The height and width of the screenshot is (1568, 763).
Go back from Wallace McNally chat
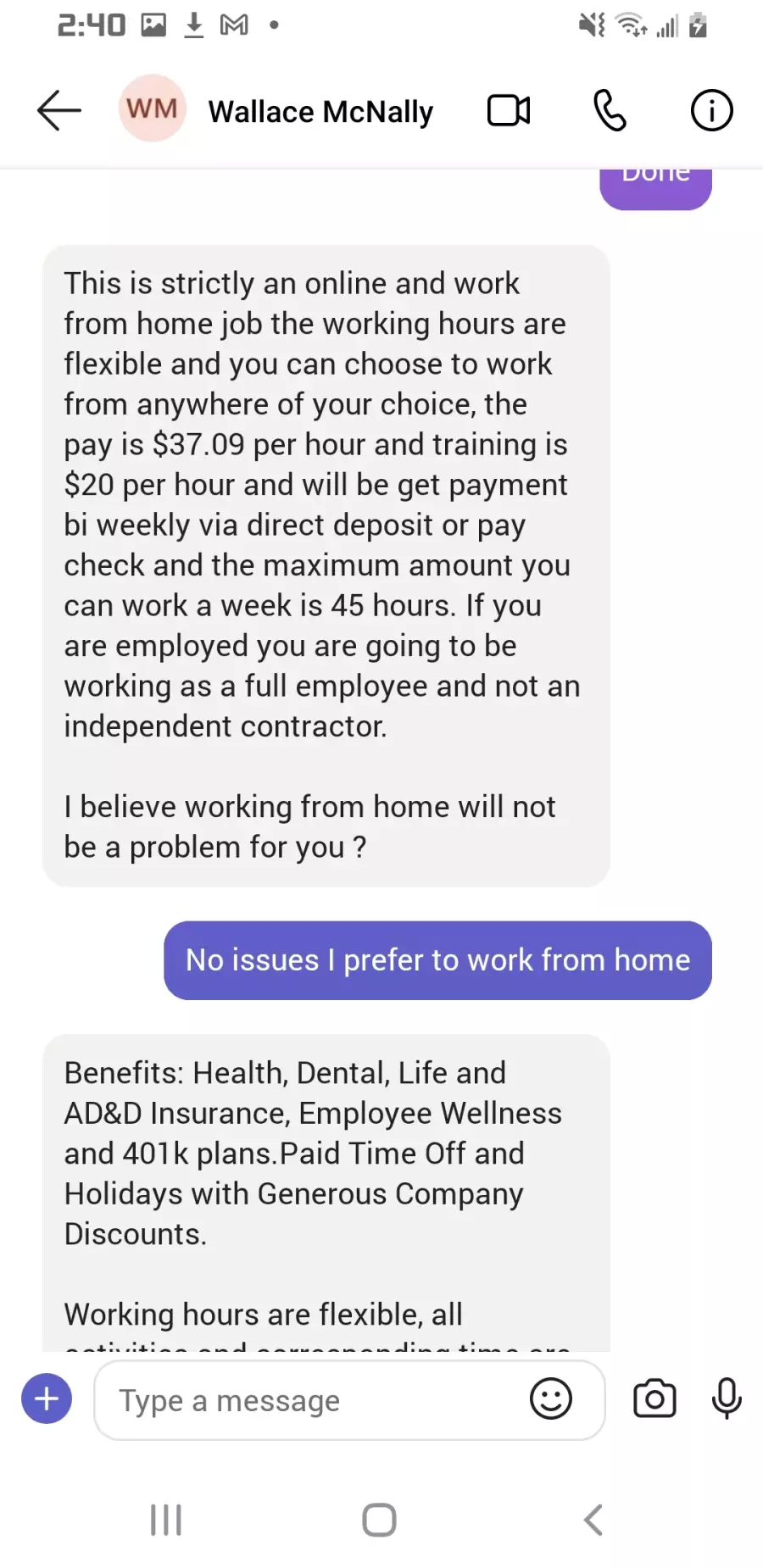pyautogui.click(x=59, y=110)
